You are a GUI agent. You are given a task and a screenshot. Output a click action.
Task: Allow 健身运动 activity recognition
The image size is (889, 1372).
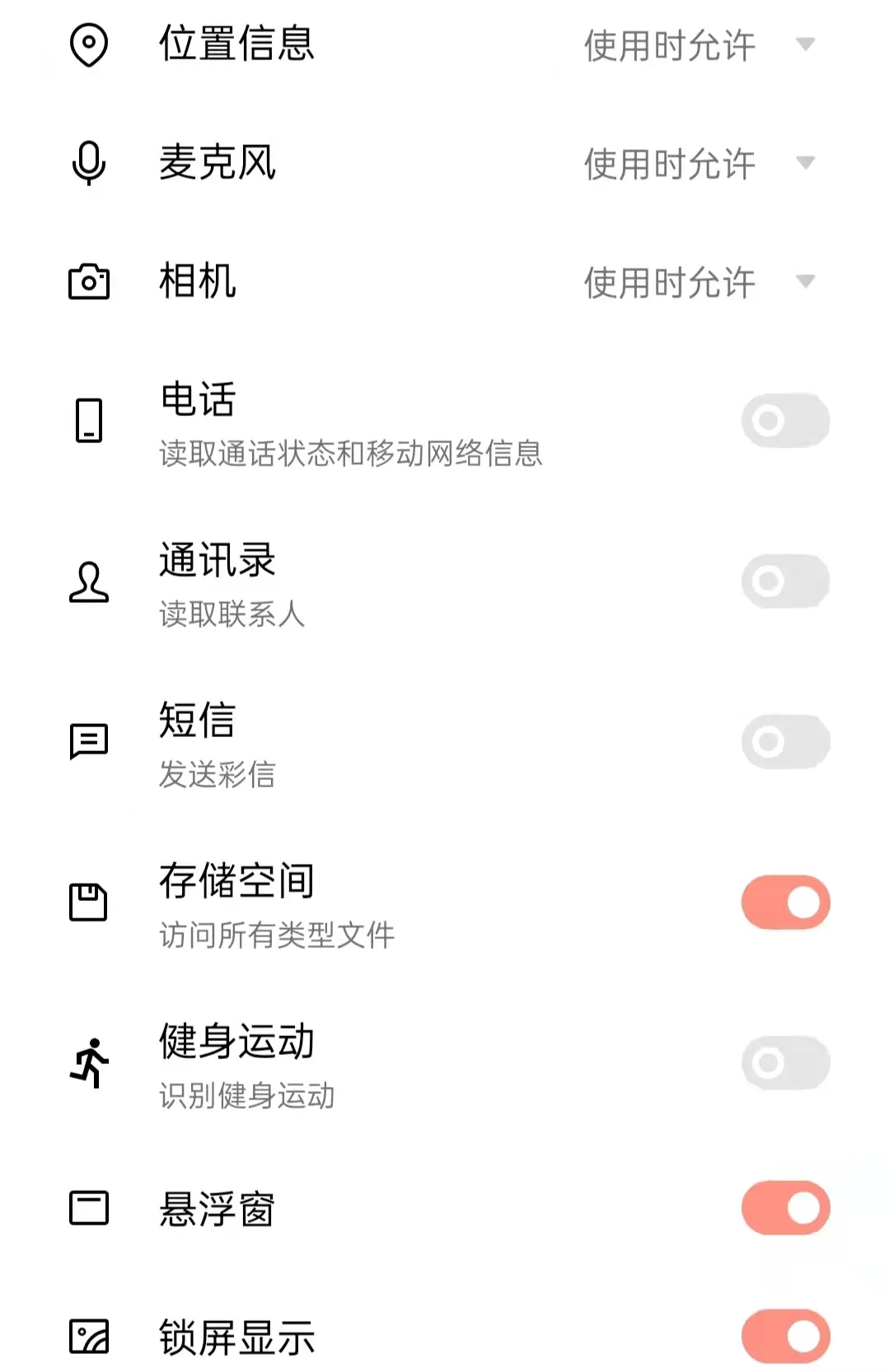tap(785, 1063)
